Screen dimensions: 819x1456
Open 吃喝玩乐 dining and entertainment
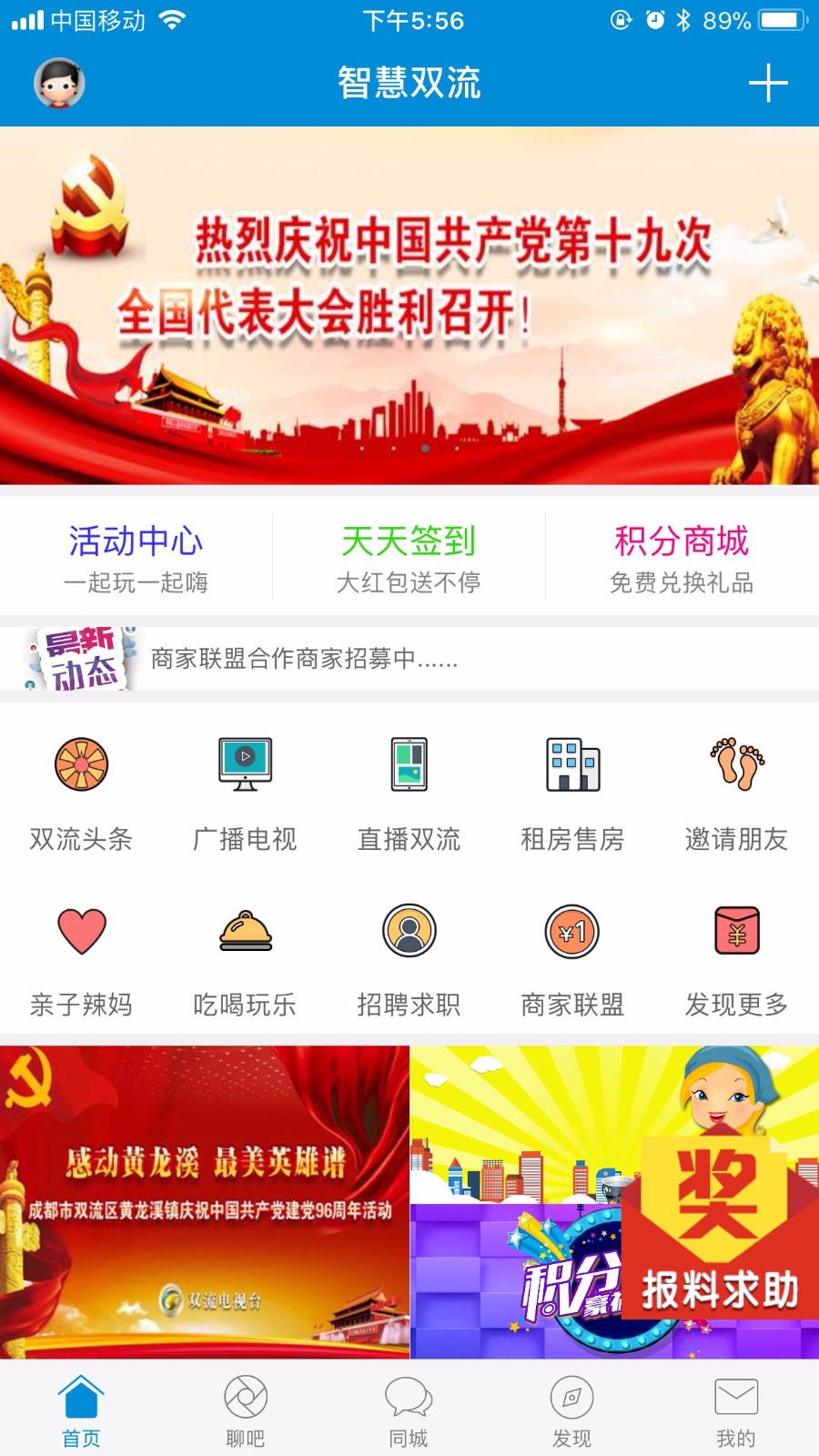click(x=246, y=954)
